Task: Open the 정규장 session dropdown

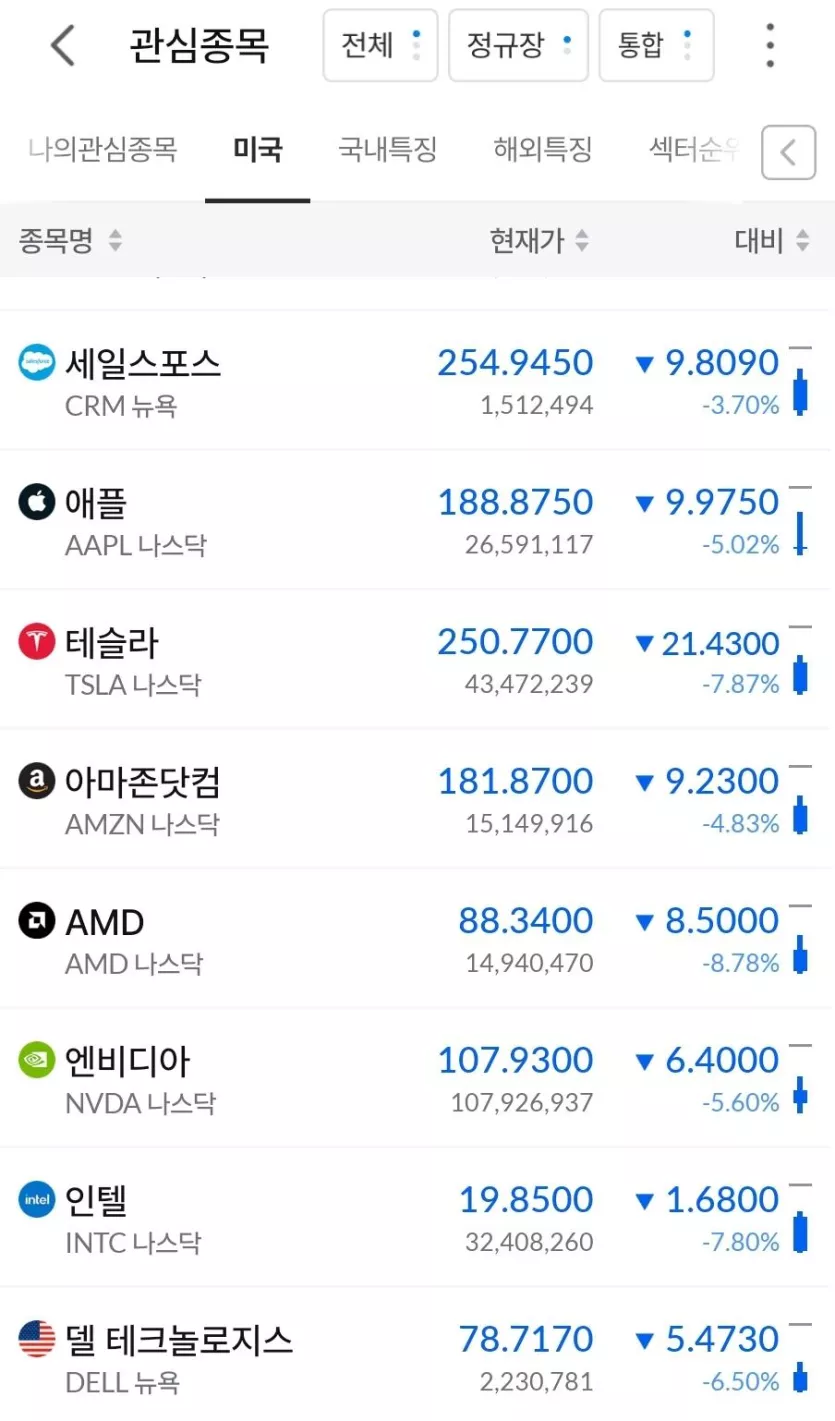Action: (x=518, y=46)
